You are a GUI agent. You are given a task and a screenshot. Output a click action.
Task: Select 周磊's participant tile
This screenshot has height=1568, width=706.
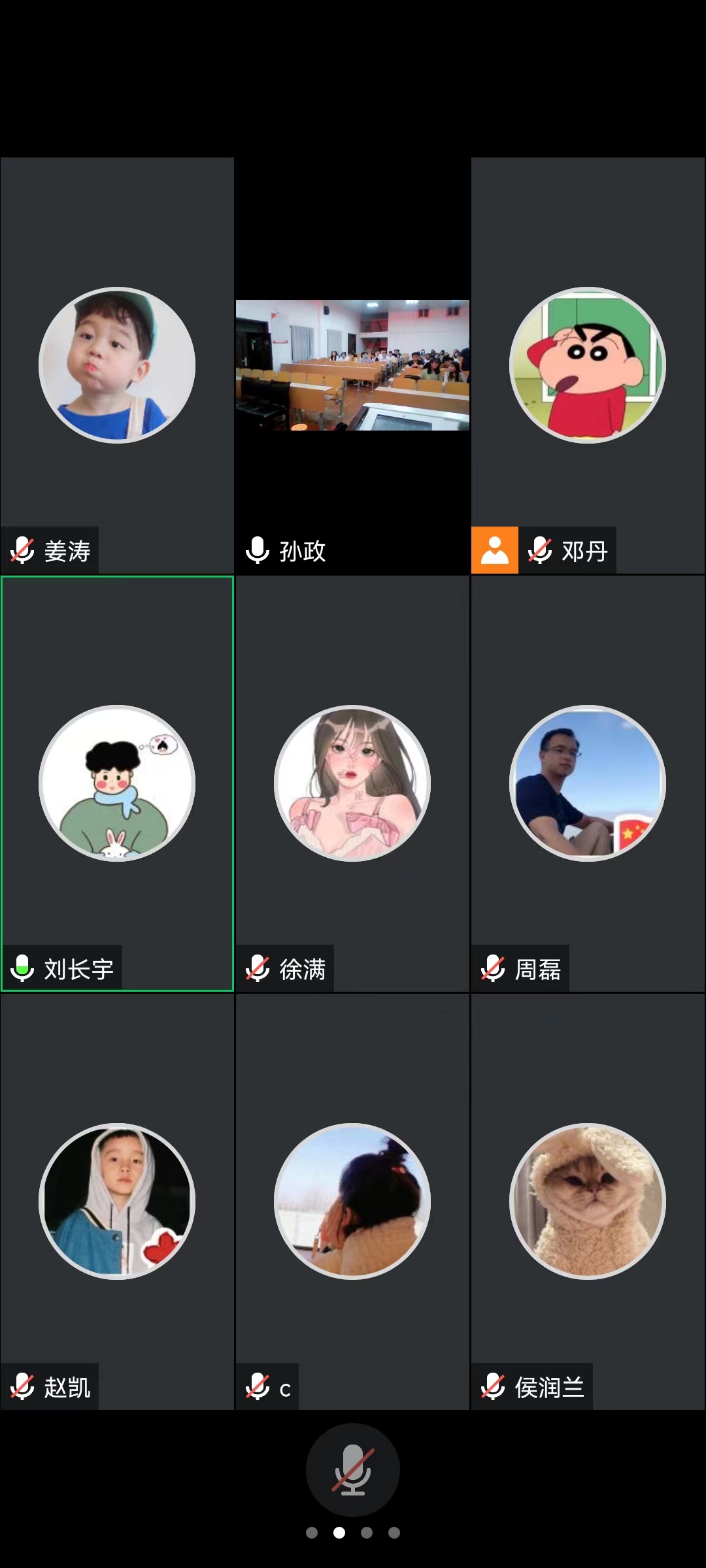(587, 783)
